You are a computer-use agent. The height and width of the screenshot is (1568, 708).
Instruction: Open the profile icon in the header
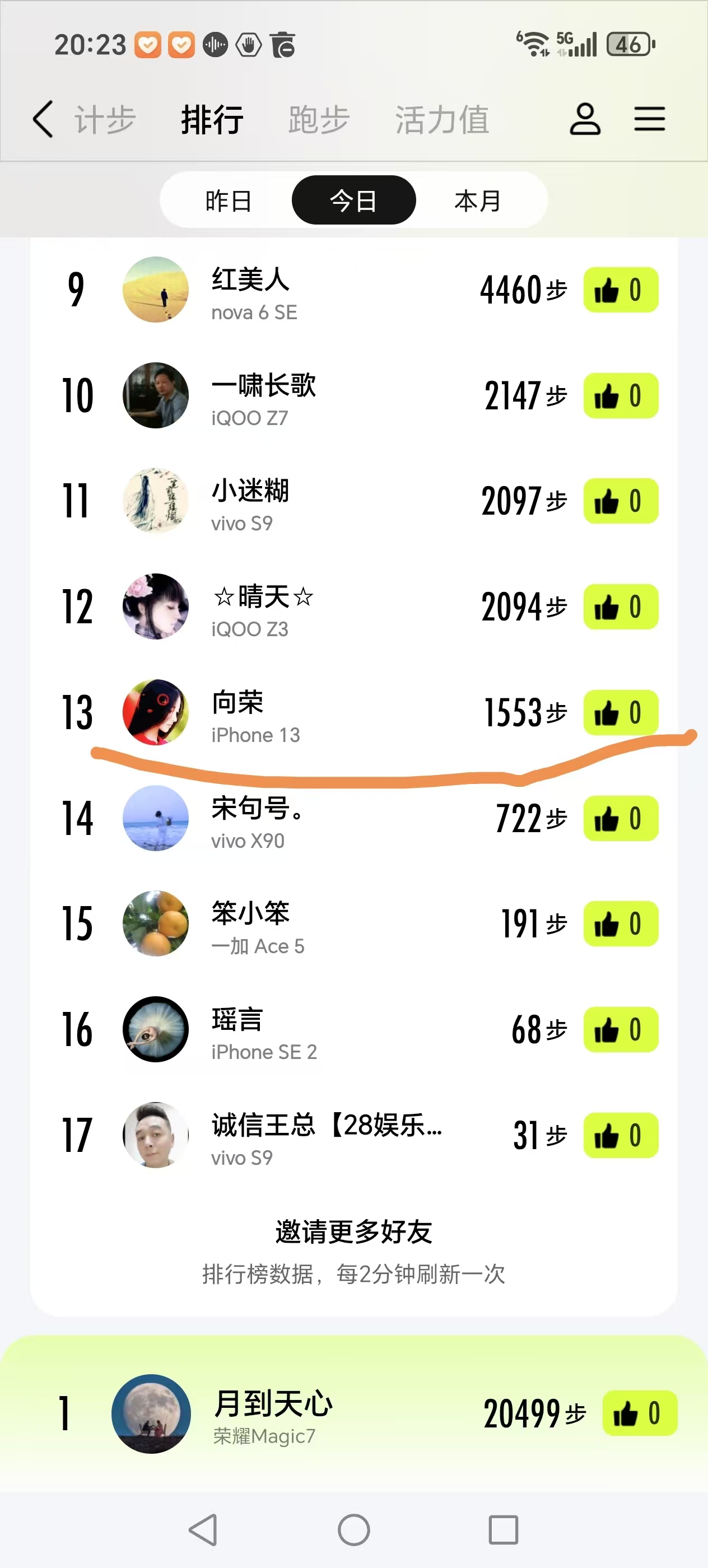point(584,119)
